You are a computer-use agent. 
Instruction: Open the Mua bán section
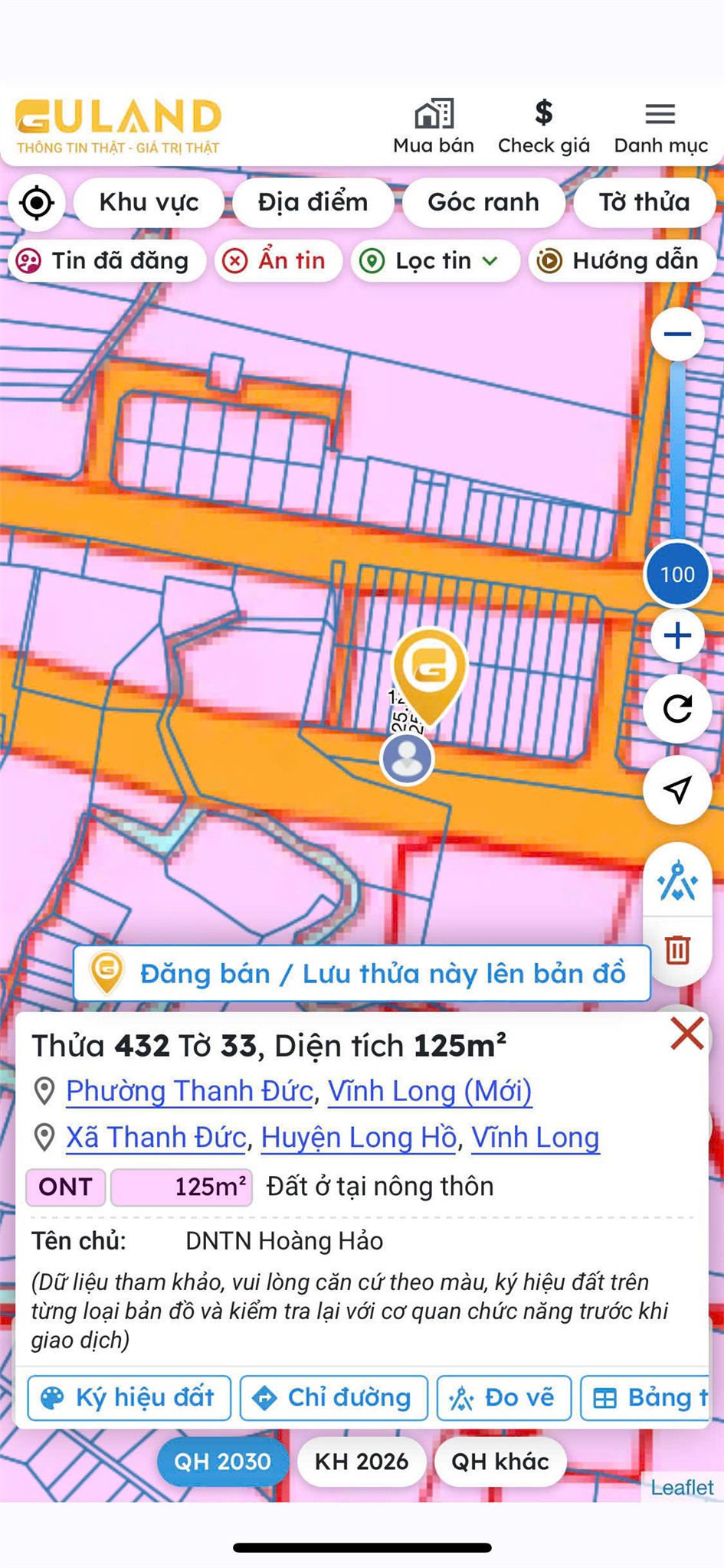pos(434,127)
